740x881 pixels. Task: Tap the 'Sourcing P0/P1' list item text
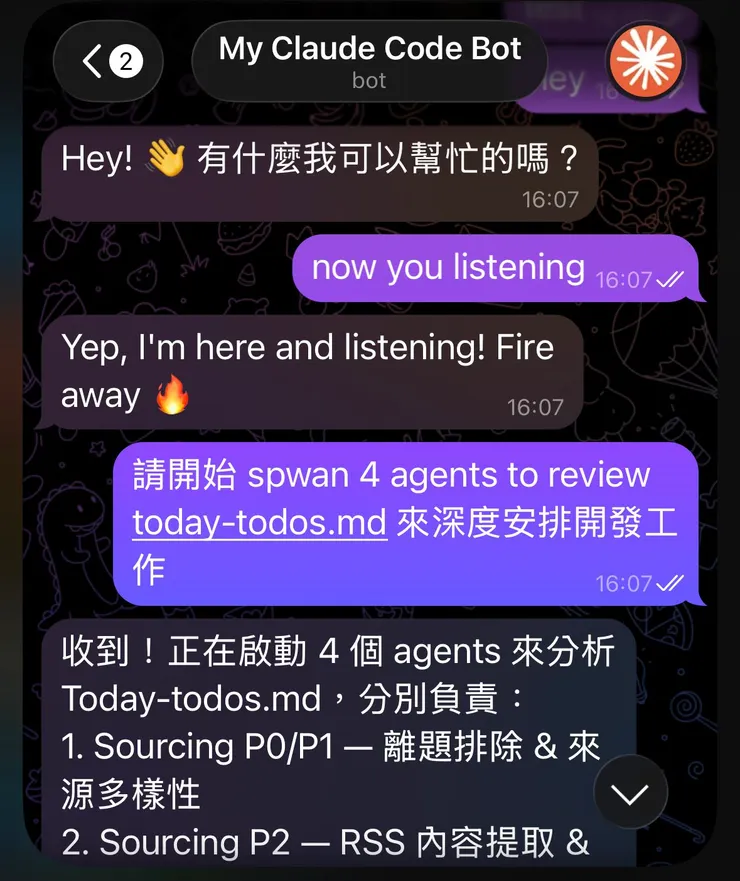point(300,746)
